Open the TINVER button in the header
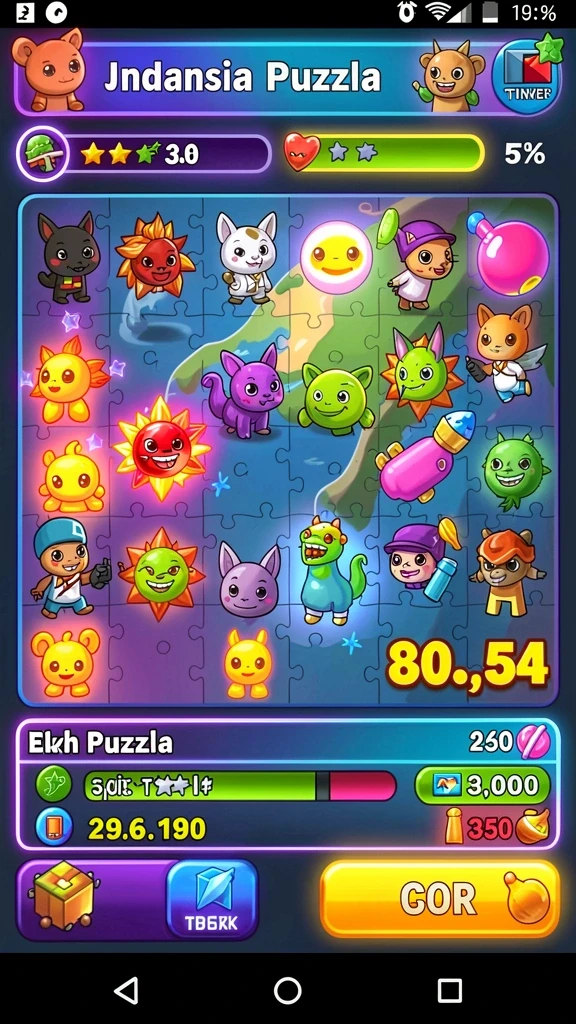Viewport: 576px width, 1024px height. 526,76
